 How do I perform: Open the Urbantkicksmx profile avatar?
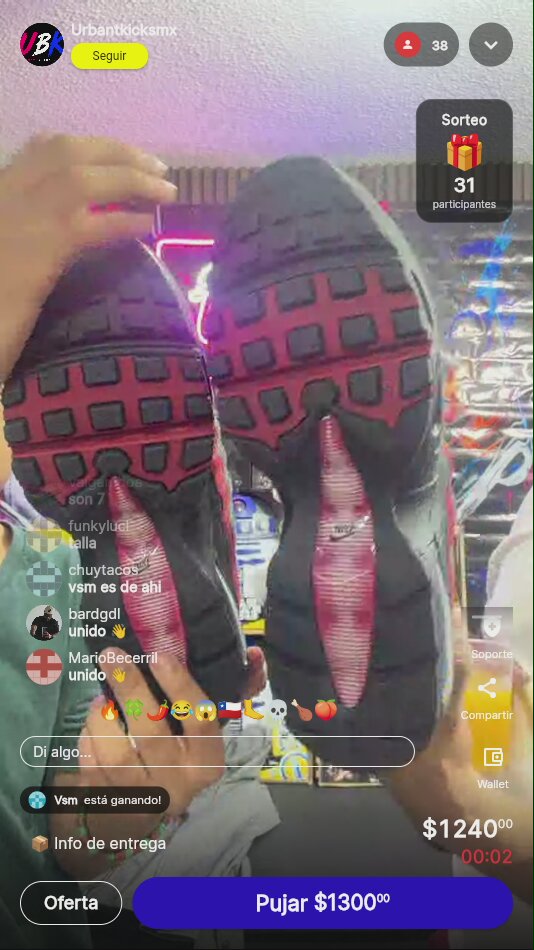(x=42, y=44)
